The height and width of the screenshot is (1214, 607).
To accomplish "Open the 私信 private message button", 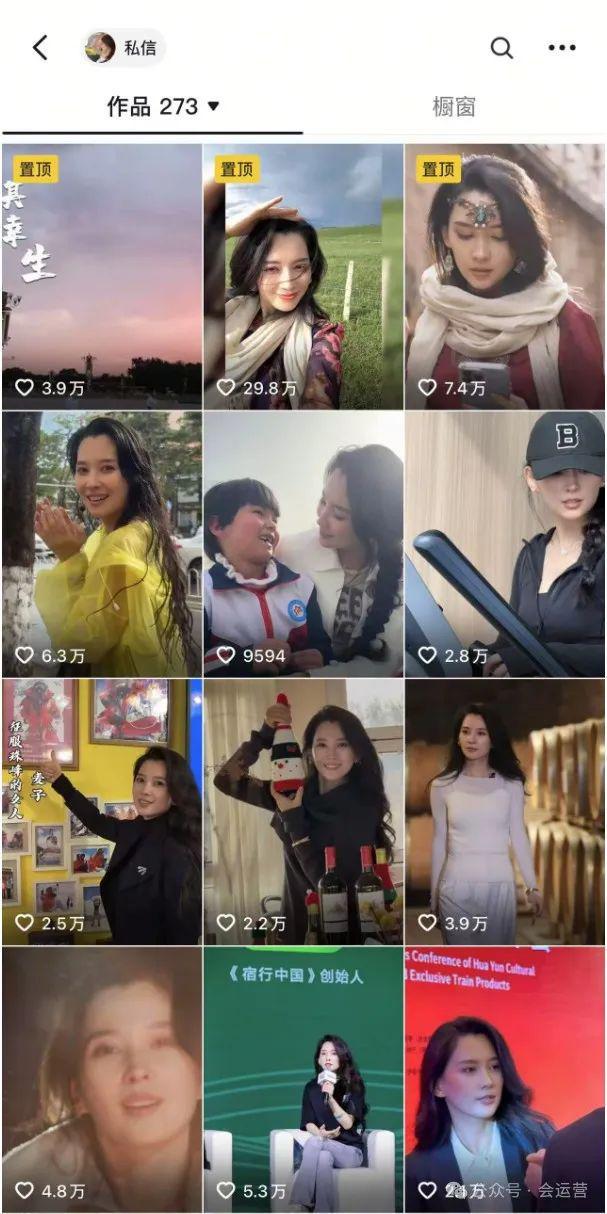I will coord(124,47).
